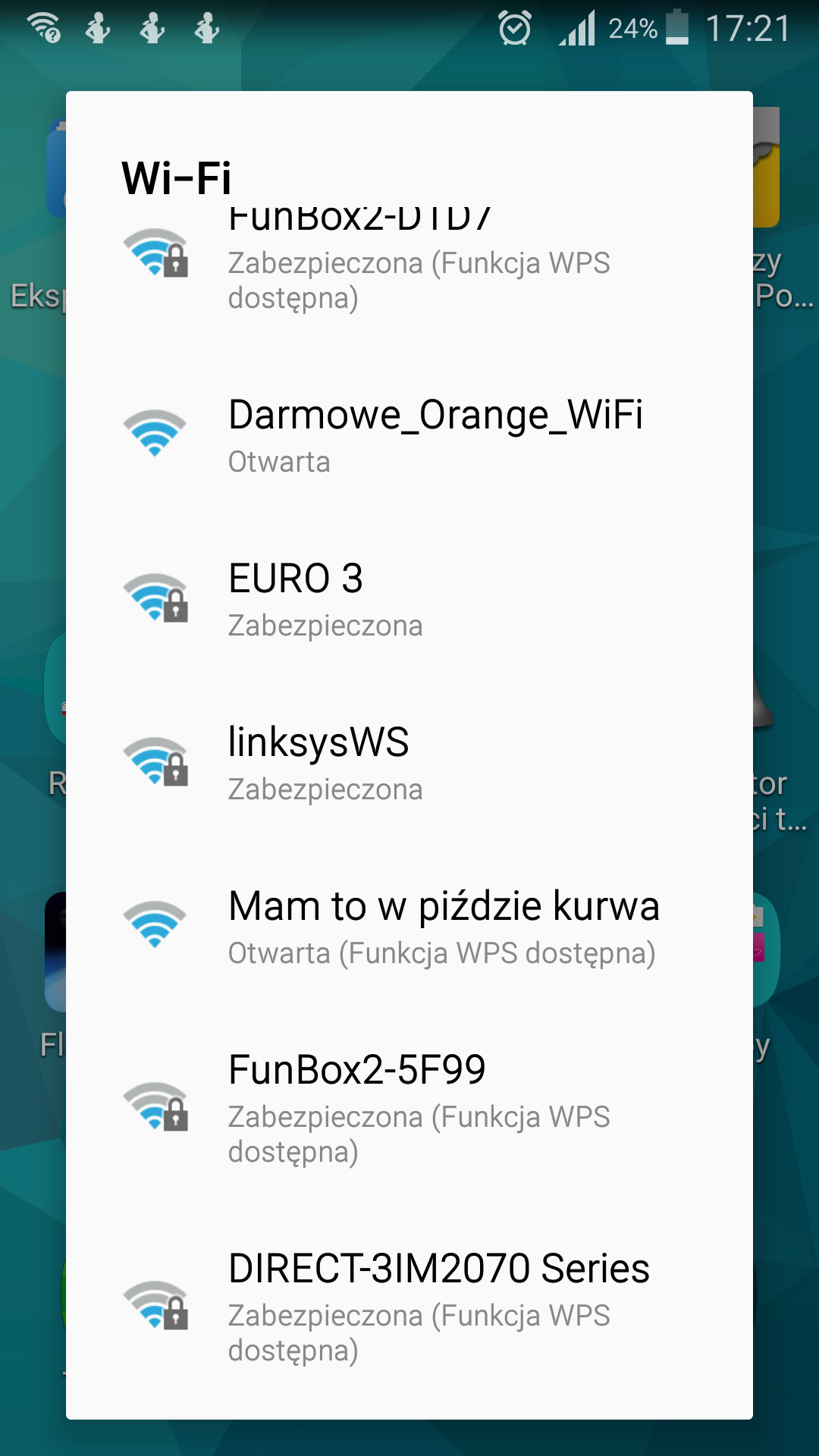Viewport: 819px width, 1456px height.
Task: Select the Darmowe_Orange_WiFi open network
Action: (x=409, y=435)
